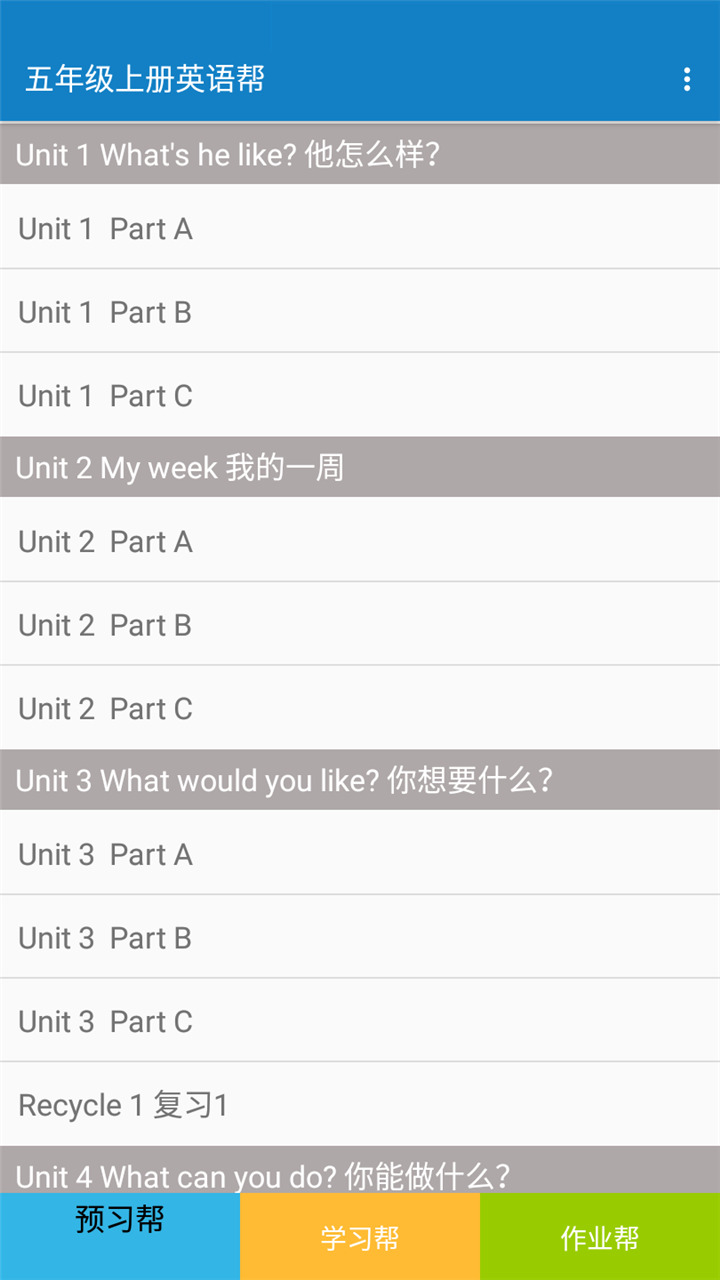Open Unit 1 Part B
The height and width of the screenshot is (1280, 720).
[360, 312]
